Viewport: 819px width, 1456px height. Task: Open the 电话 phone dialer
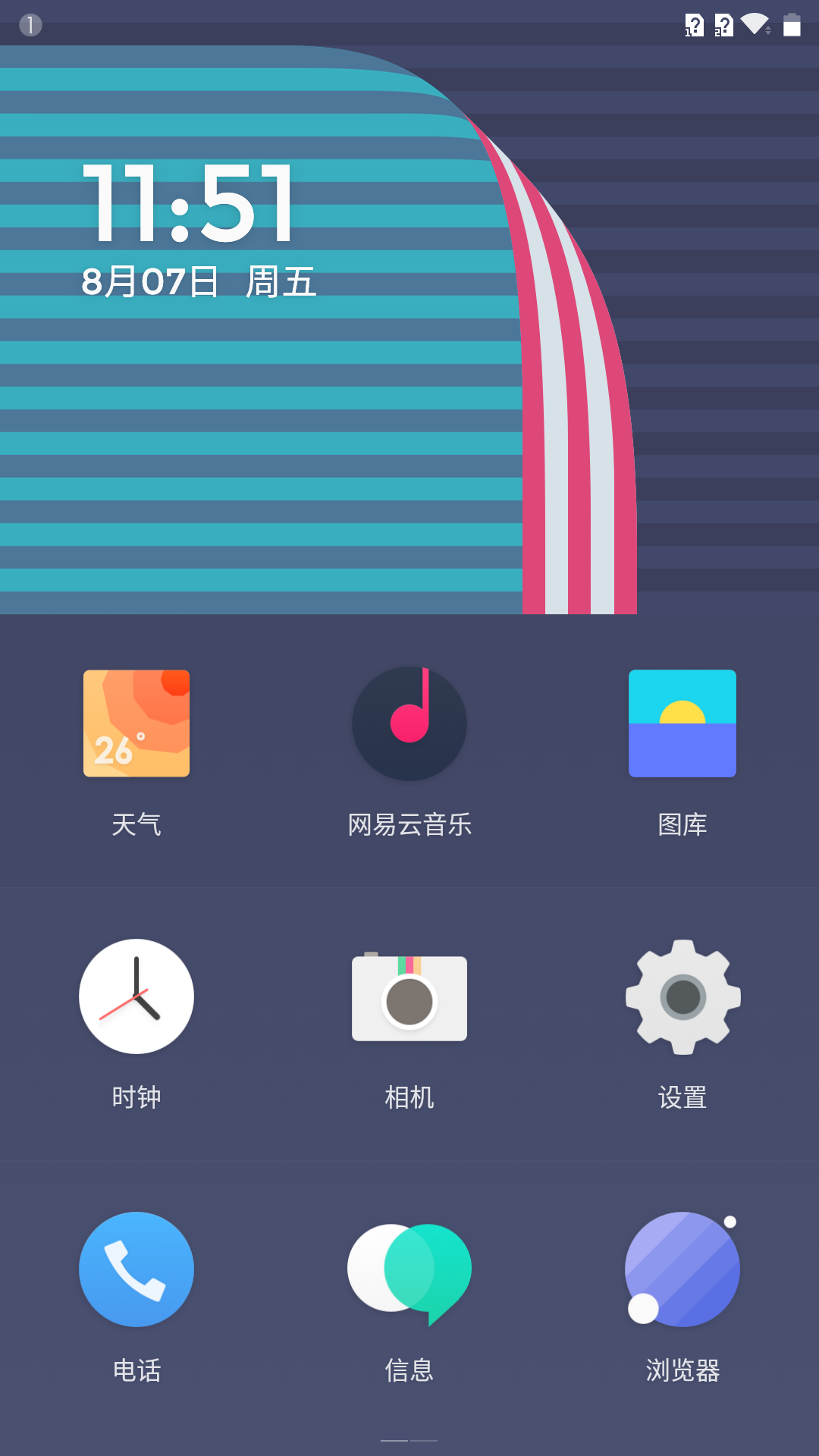(x=136, y=1269)
